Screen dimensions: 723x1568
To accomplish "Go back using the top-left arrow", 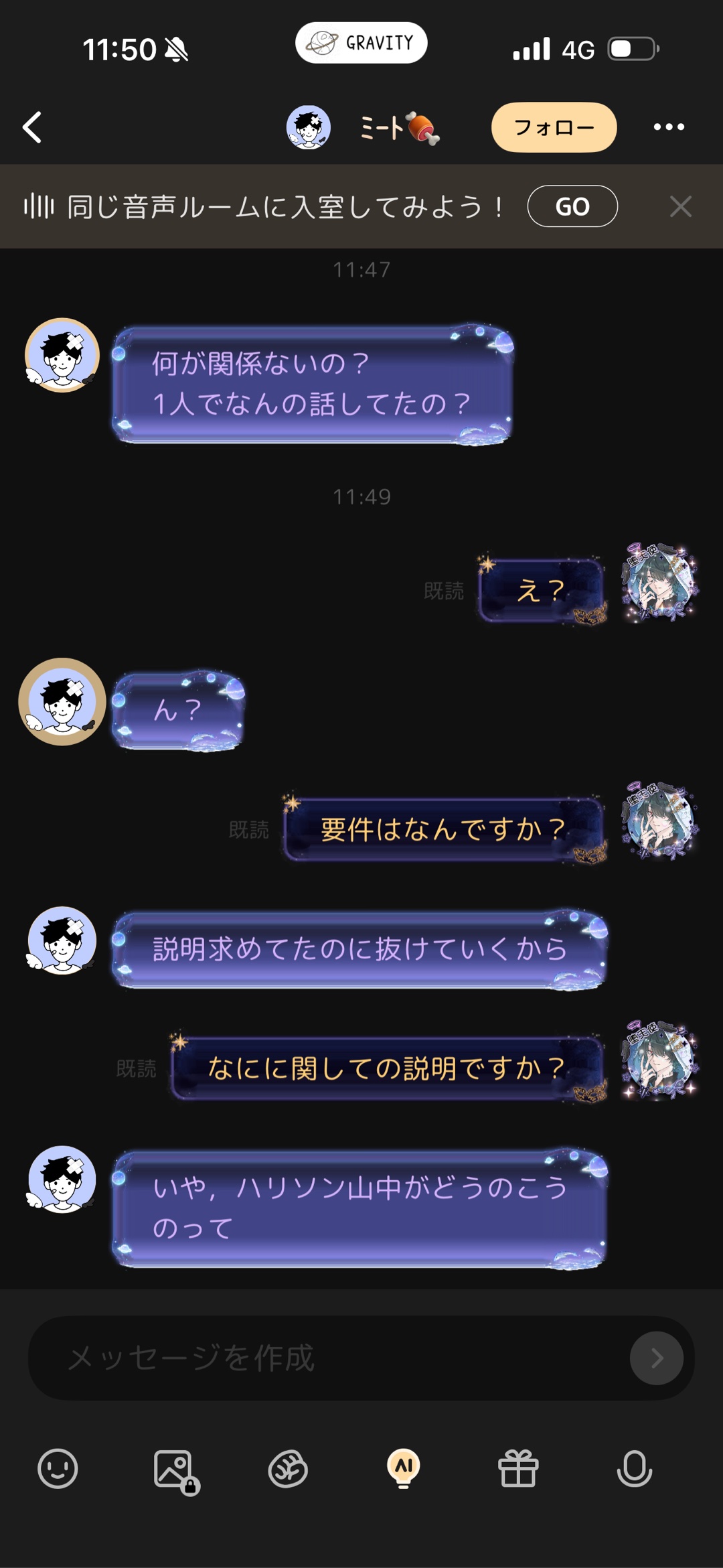I will (x=32, y=127).
